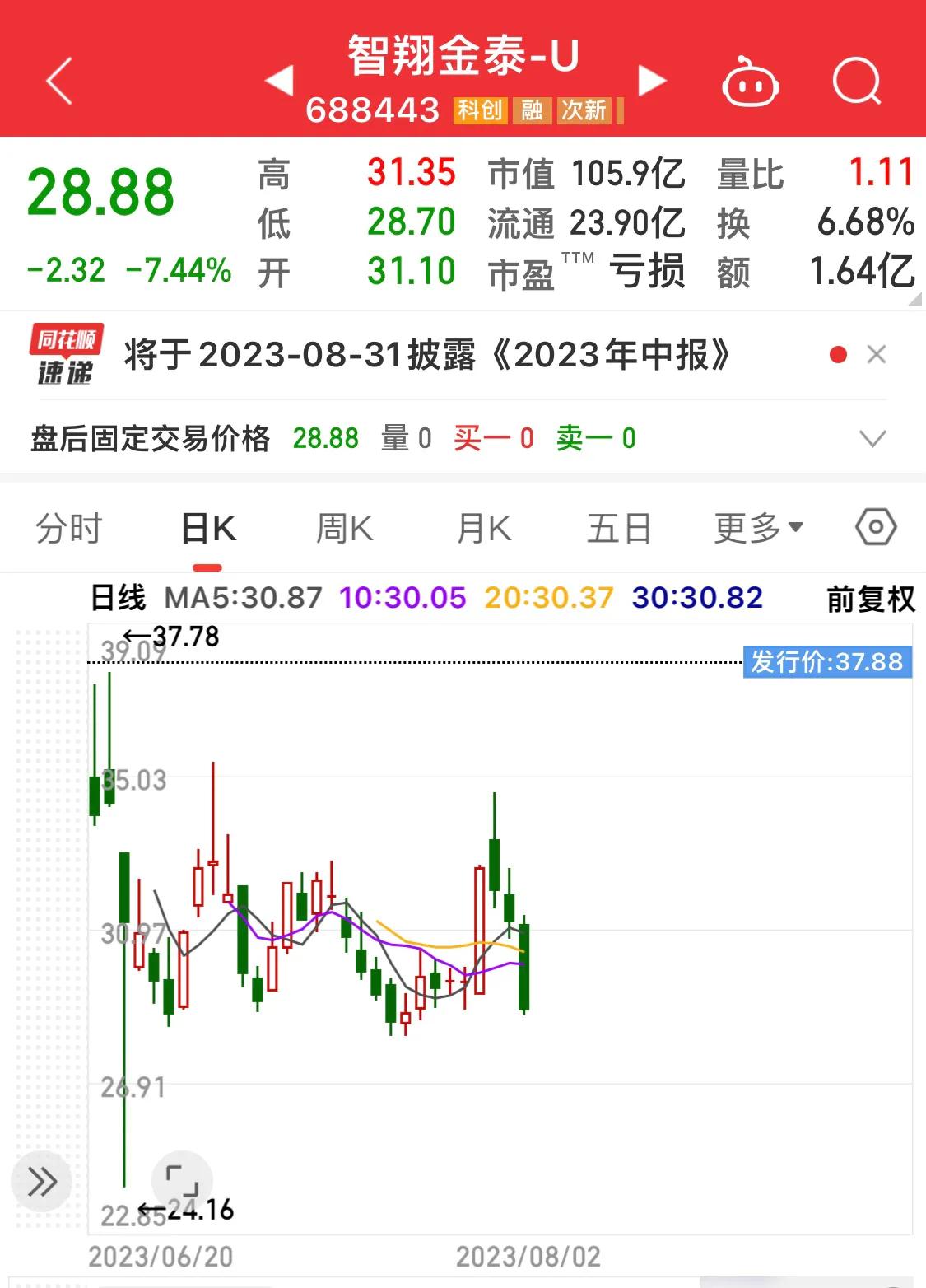The width and height of the screenshot is (926, 1288).
Task: Tap the 2023/08/02 date label on chart axis
Action: (529, 1258)
